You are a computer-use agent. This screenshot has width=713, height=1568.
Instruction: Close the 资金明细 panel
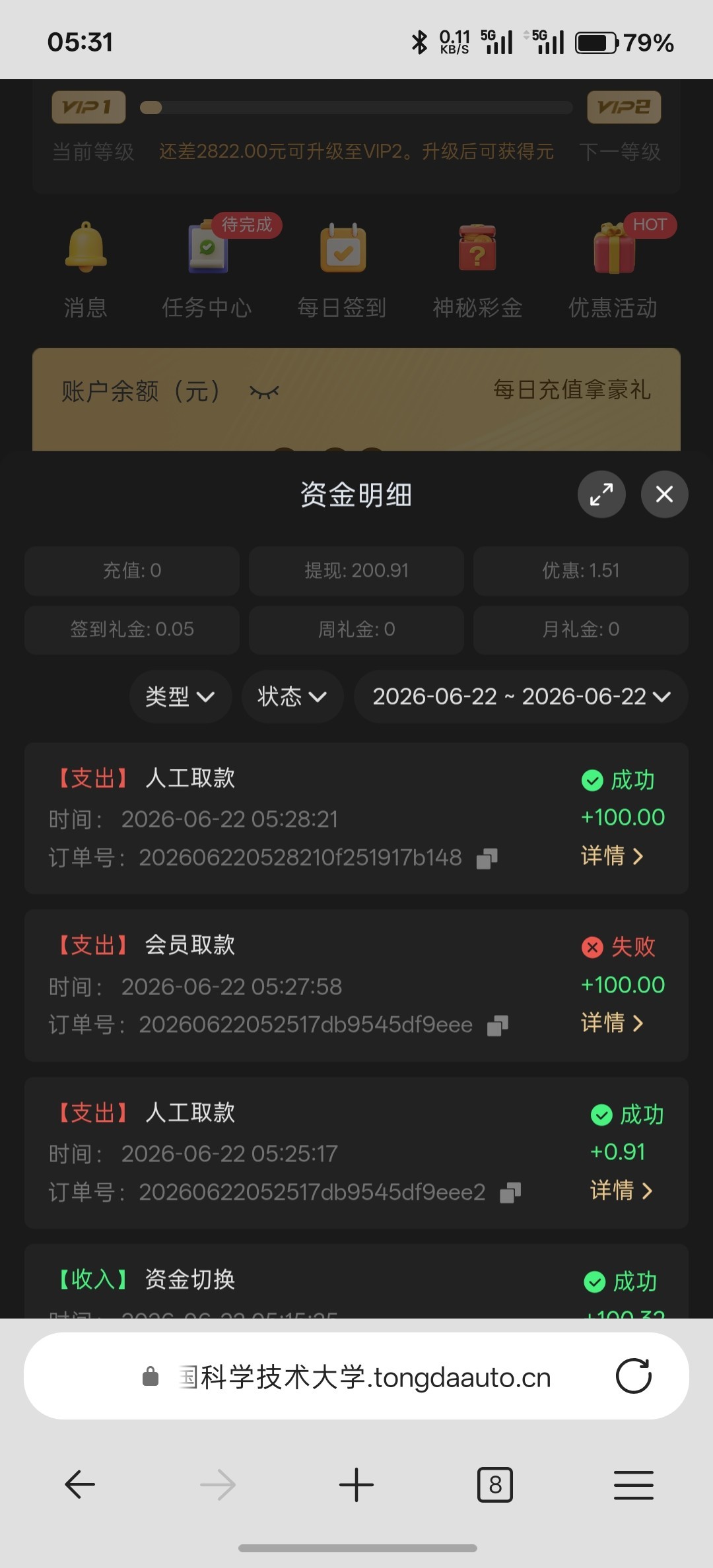coord(664,494)
